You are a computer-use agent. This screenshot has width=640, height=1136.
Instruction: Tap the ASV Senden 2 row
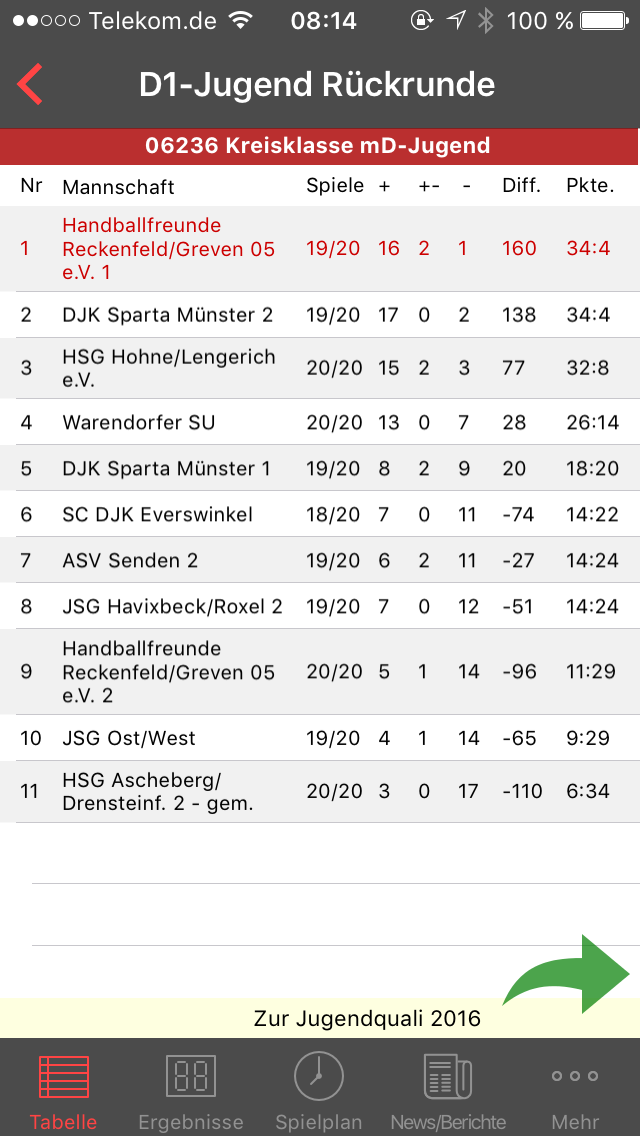(x=320, y=560)
